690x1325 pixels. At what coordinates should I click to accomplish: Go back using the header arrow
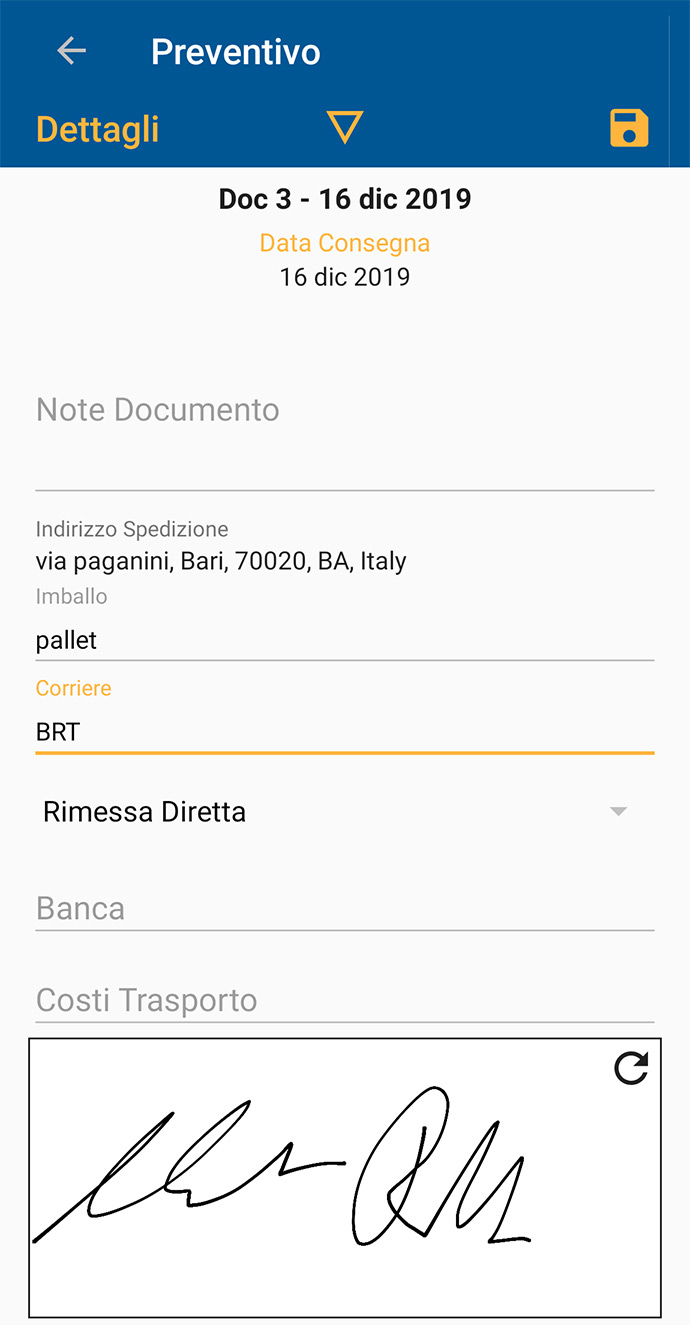[72, 51]
